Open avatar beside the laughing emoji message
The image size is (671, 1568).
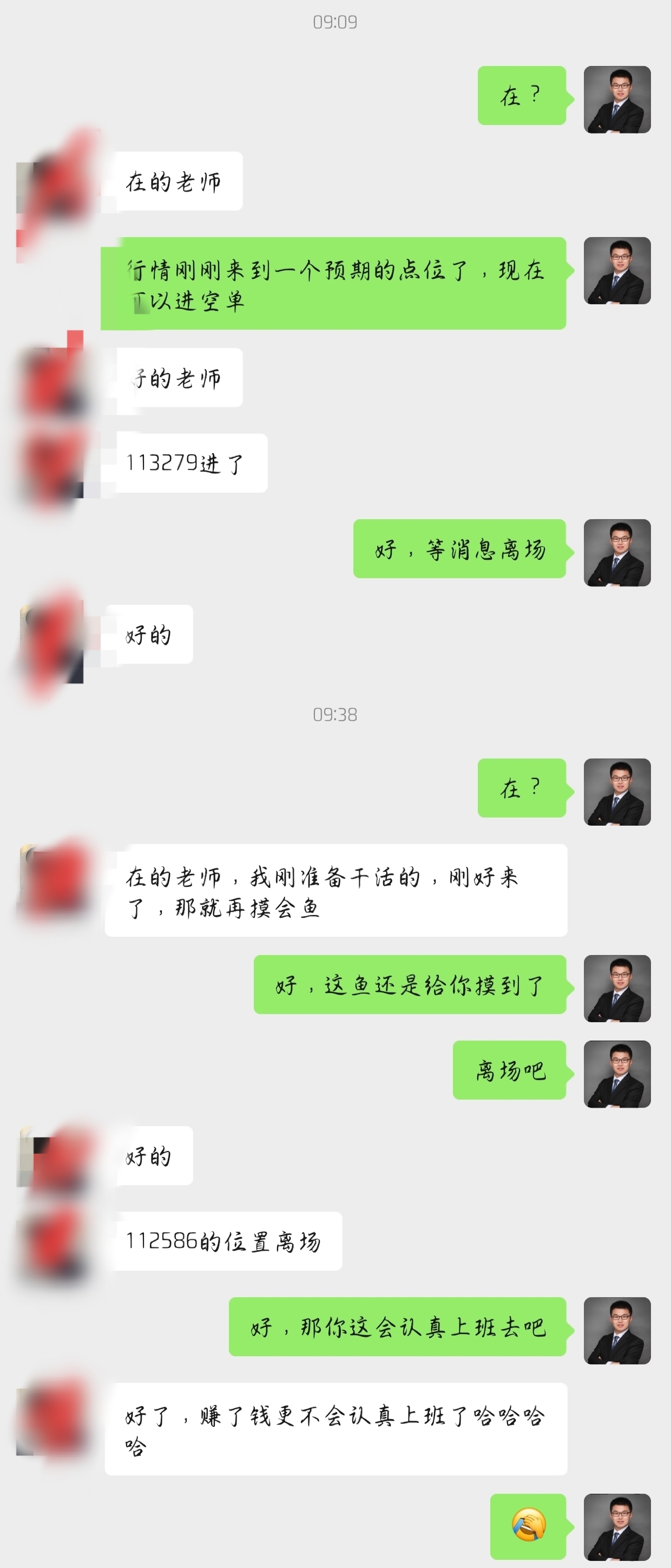pos(617,1527)
